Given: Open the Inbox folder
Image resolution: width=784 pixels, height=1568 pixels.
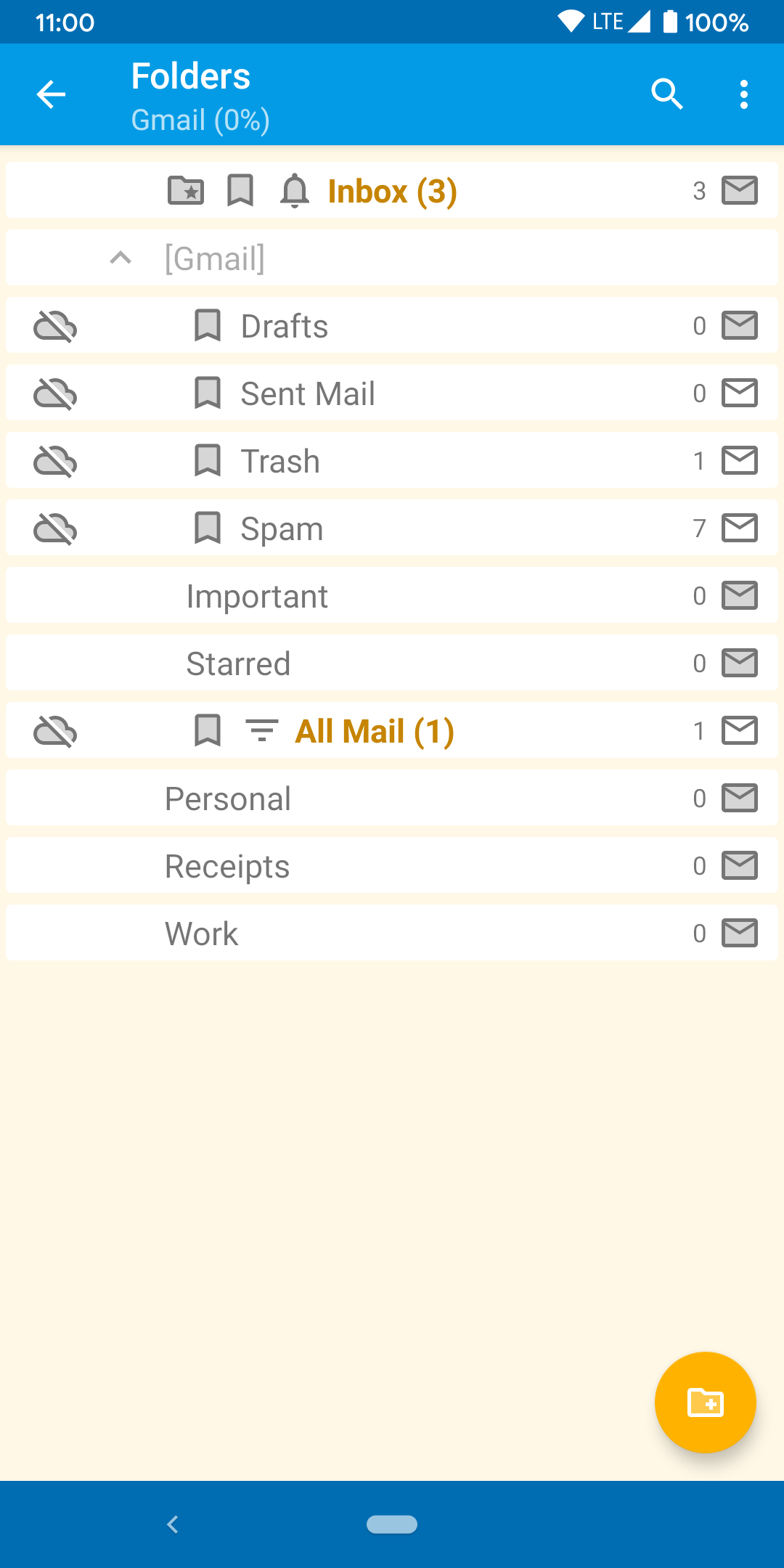Looking at the screenshot, I should pos(392,191).
